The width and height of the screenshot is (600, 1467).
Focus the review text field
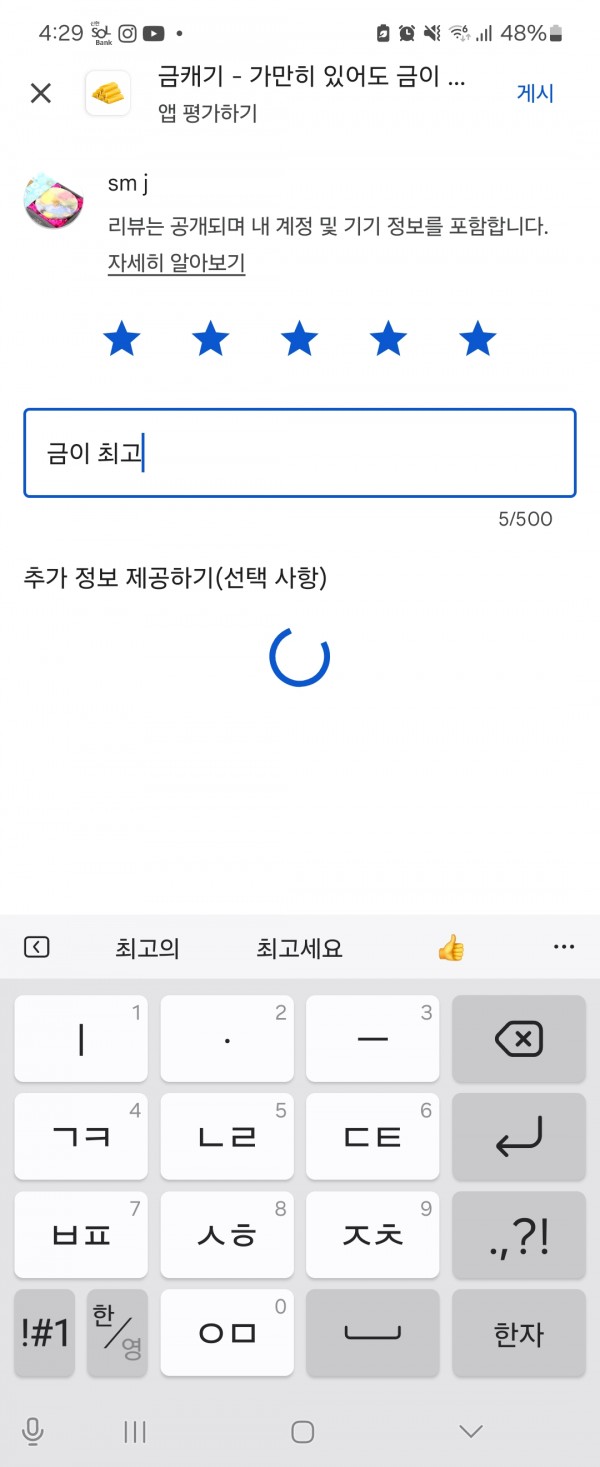coord(300,453)
